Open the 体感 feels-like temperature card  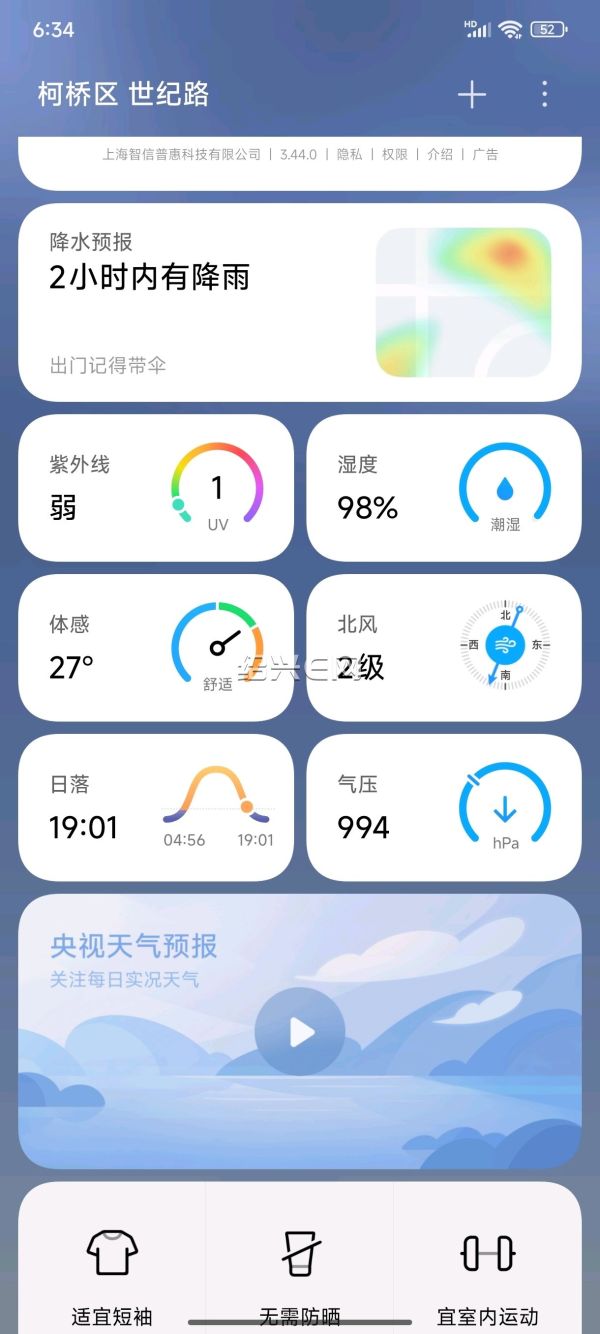(156, 647)
